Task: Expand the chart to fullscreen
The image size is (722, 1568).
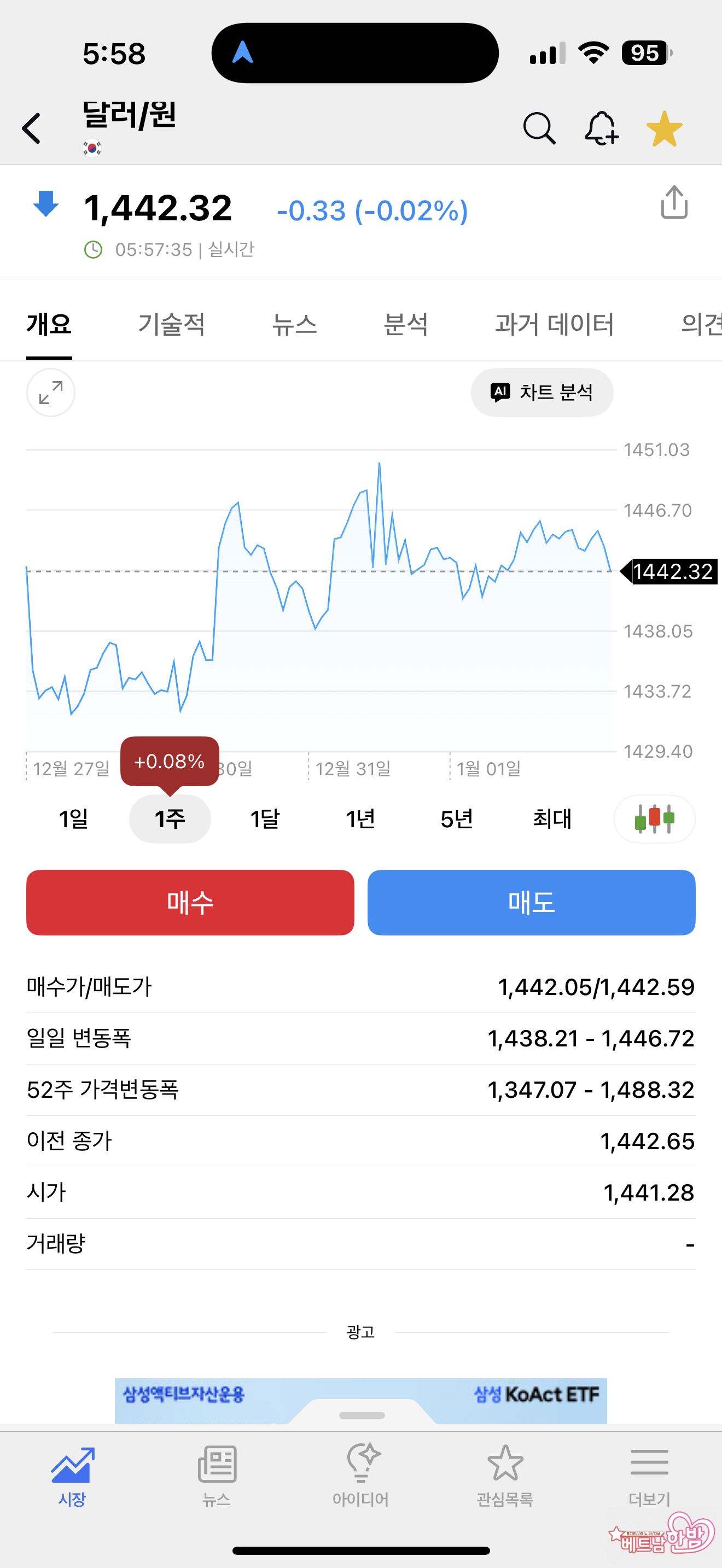Action: pyautogui.click(x=50, y=393)
